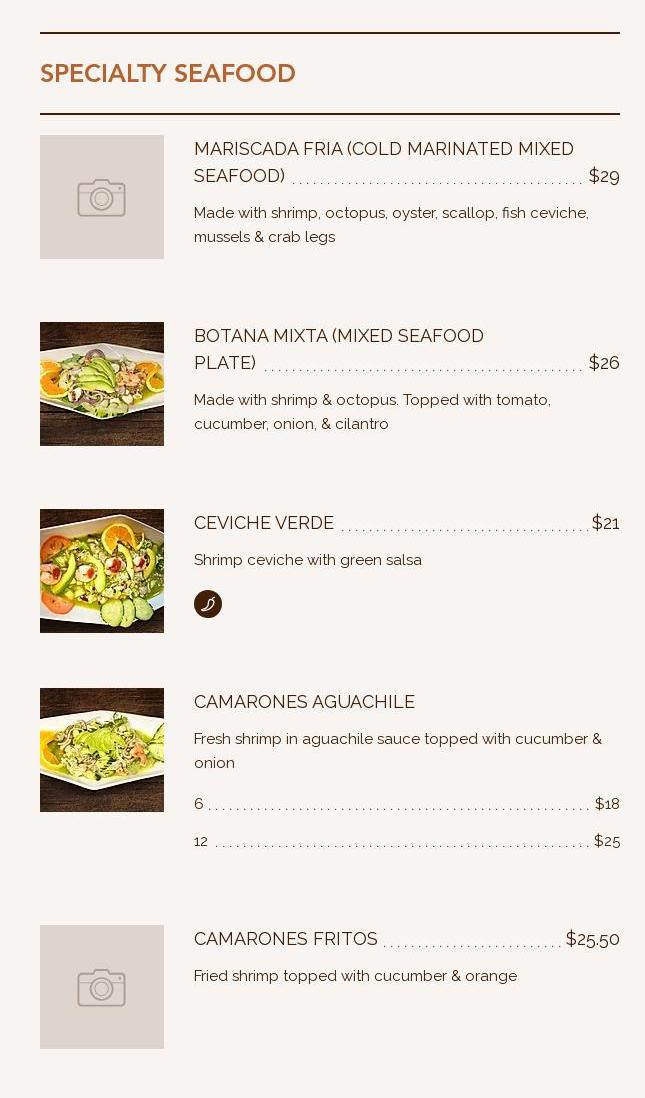645x1098 pixels.
Task: Select the Camarones Fritos menu item
Action: (286, 939)
